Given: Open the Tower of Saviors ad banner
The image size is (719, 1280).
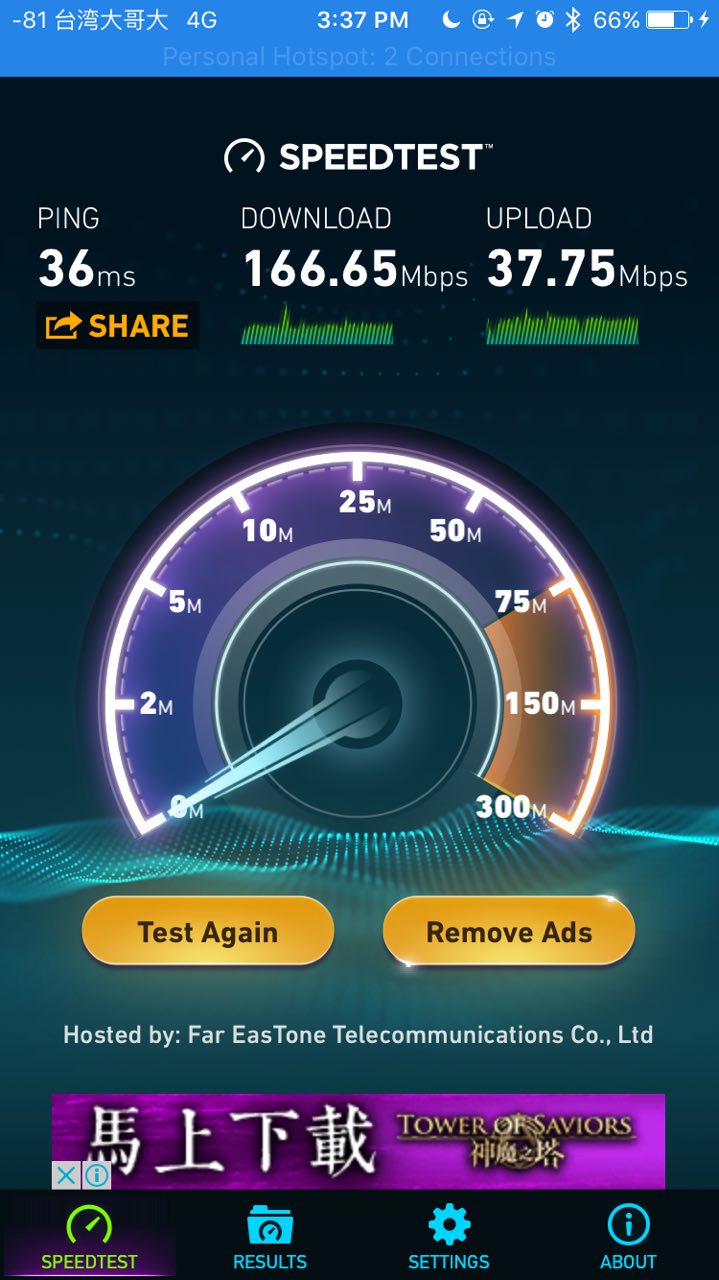Looking at the screenshot, I should pyautogui.click(x=380, y=1140).
